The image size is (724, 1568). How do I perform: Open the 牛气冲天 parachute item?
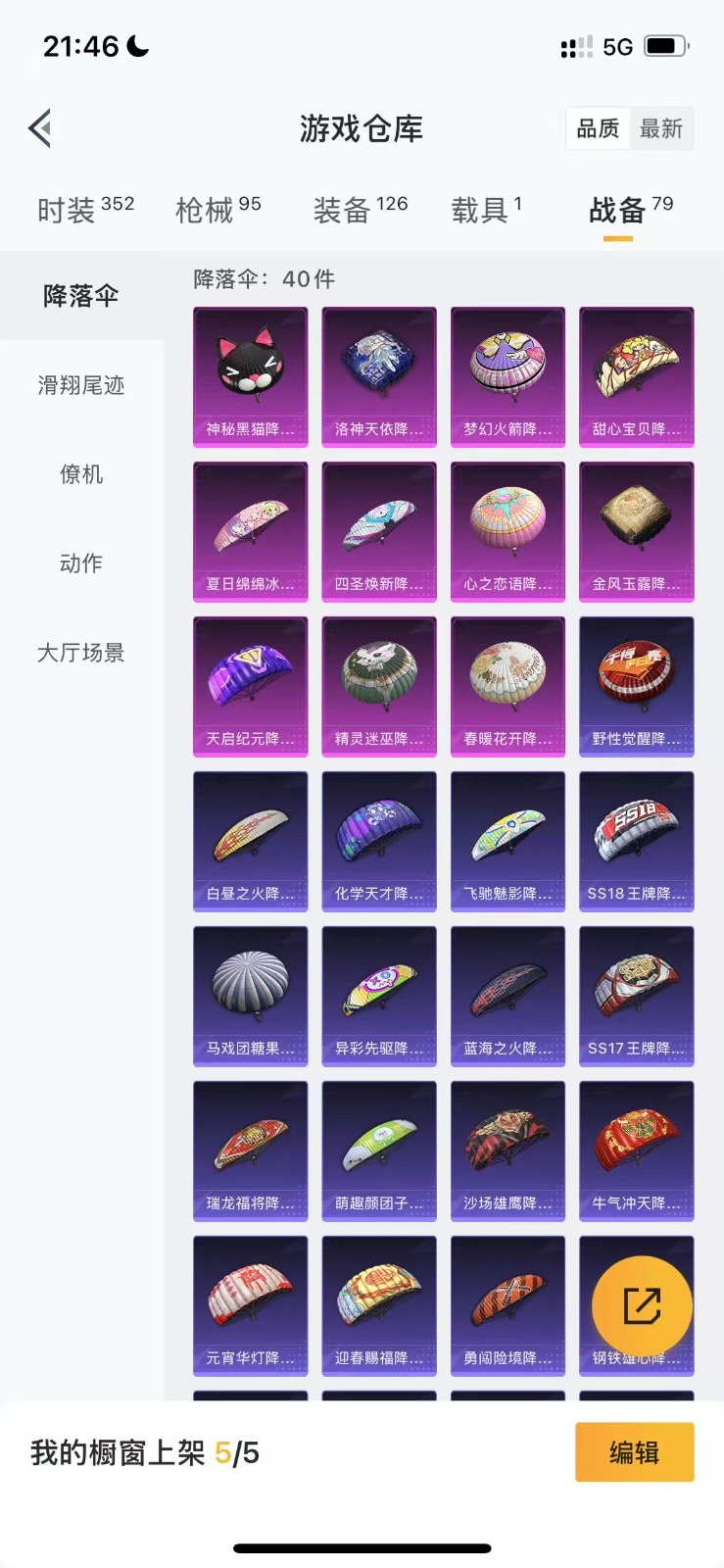click(x=637, y=1151)
